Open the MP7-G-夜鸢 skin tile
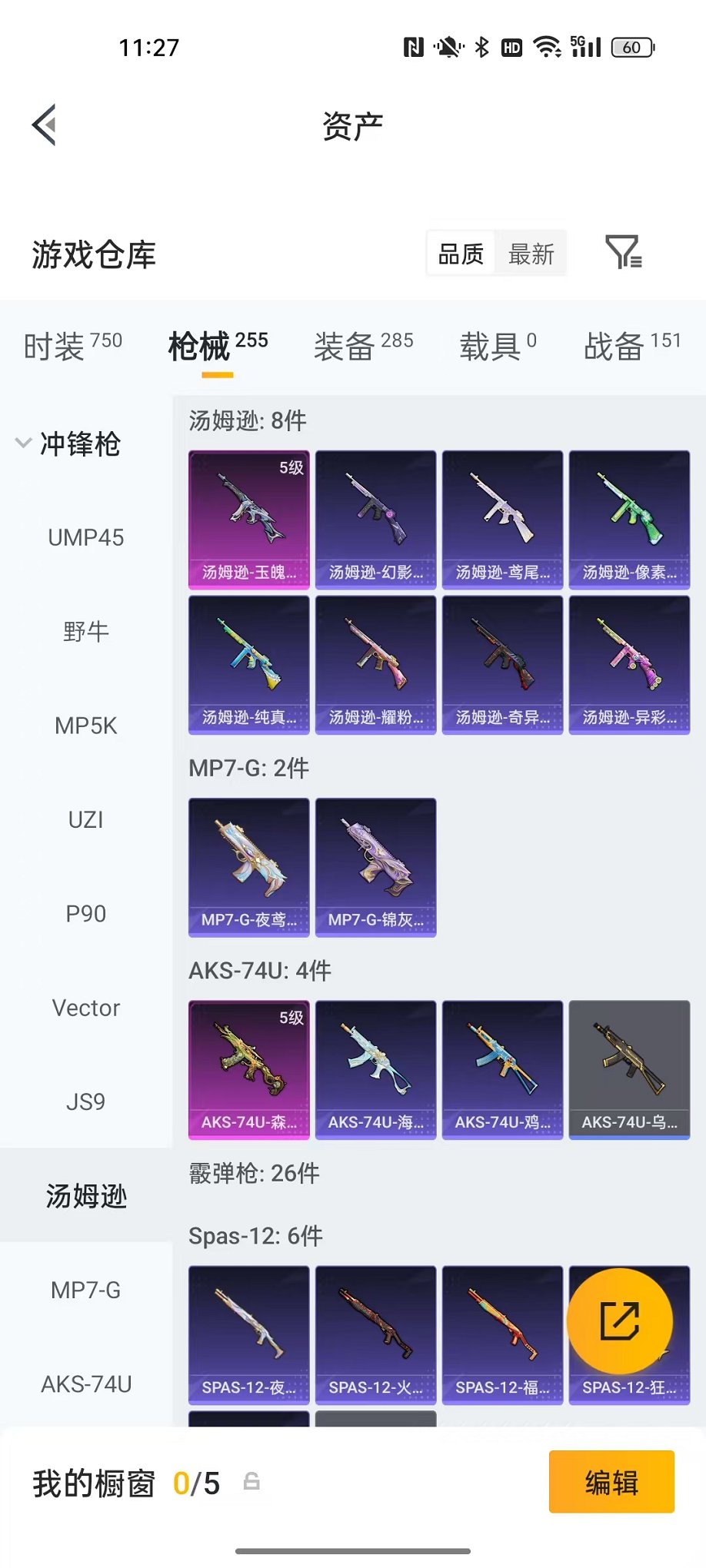706x1568 pixels. 249,867
